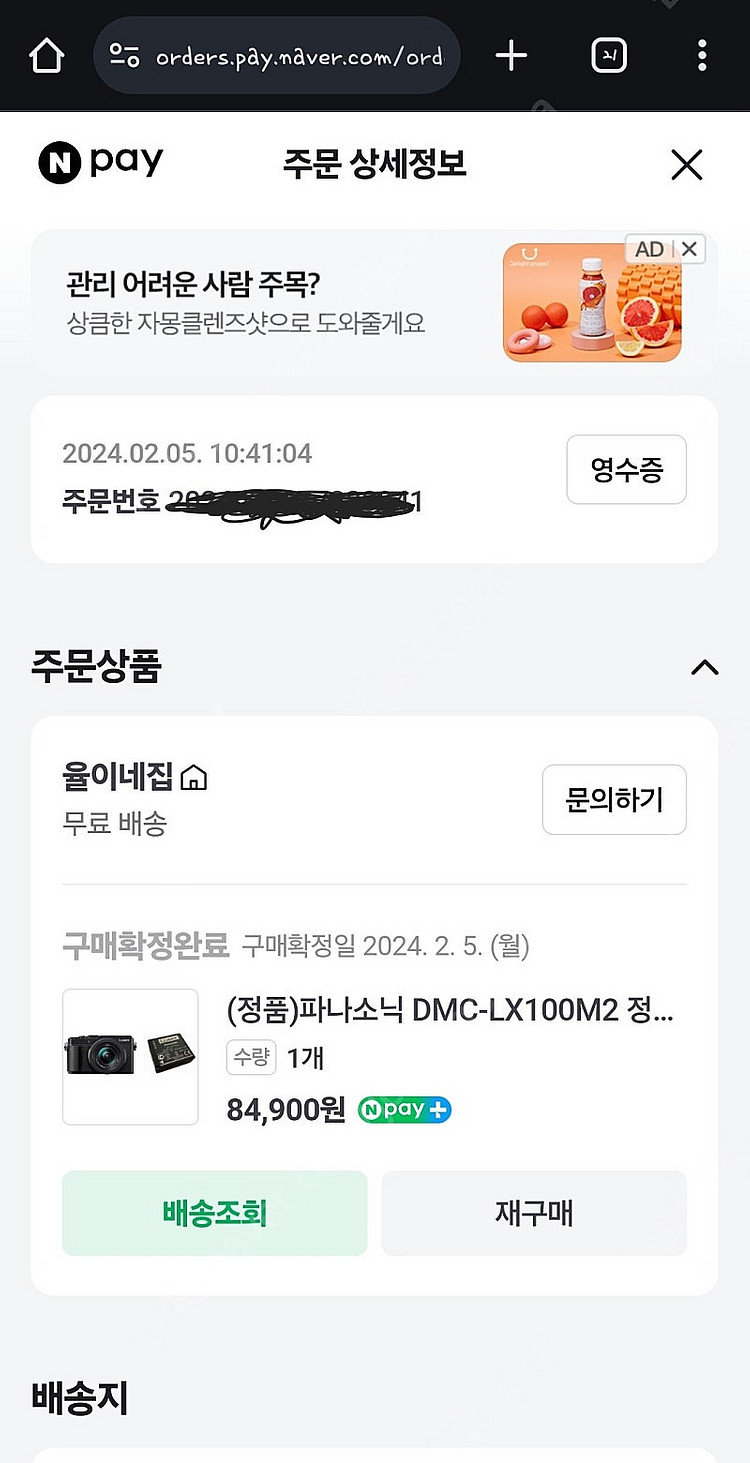Tap 영수증 to view receipt
The image size is (750, 1463).
pos(626,469)
